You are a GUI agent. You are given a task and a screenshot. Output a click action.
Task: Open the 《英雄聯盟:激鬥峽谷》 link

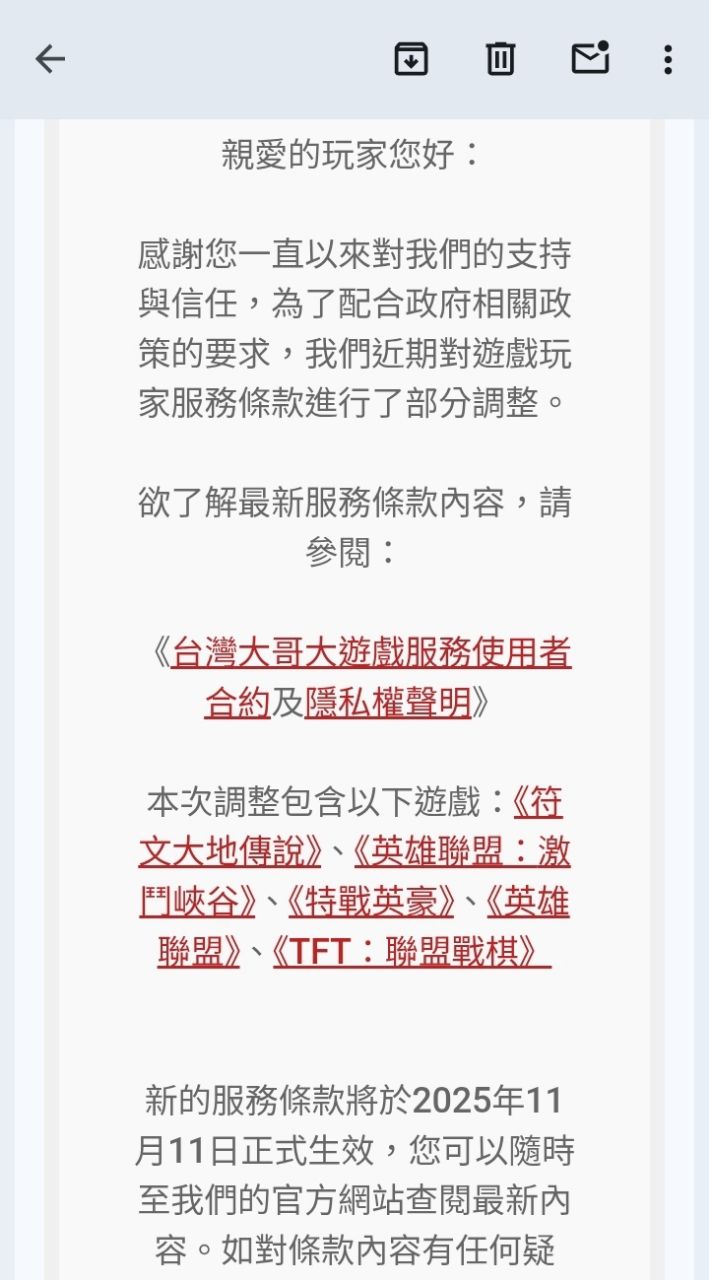pyautogui.click(x=462, y=853)
